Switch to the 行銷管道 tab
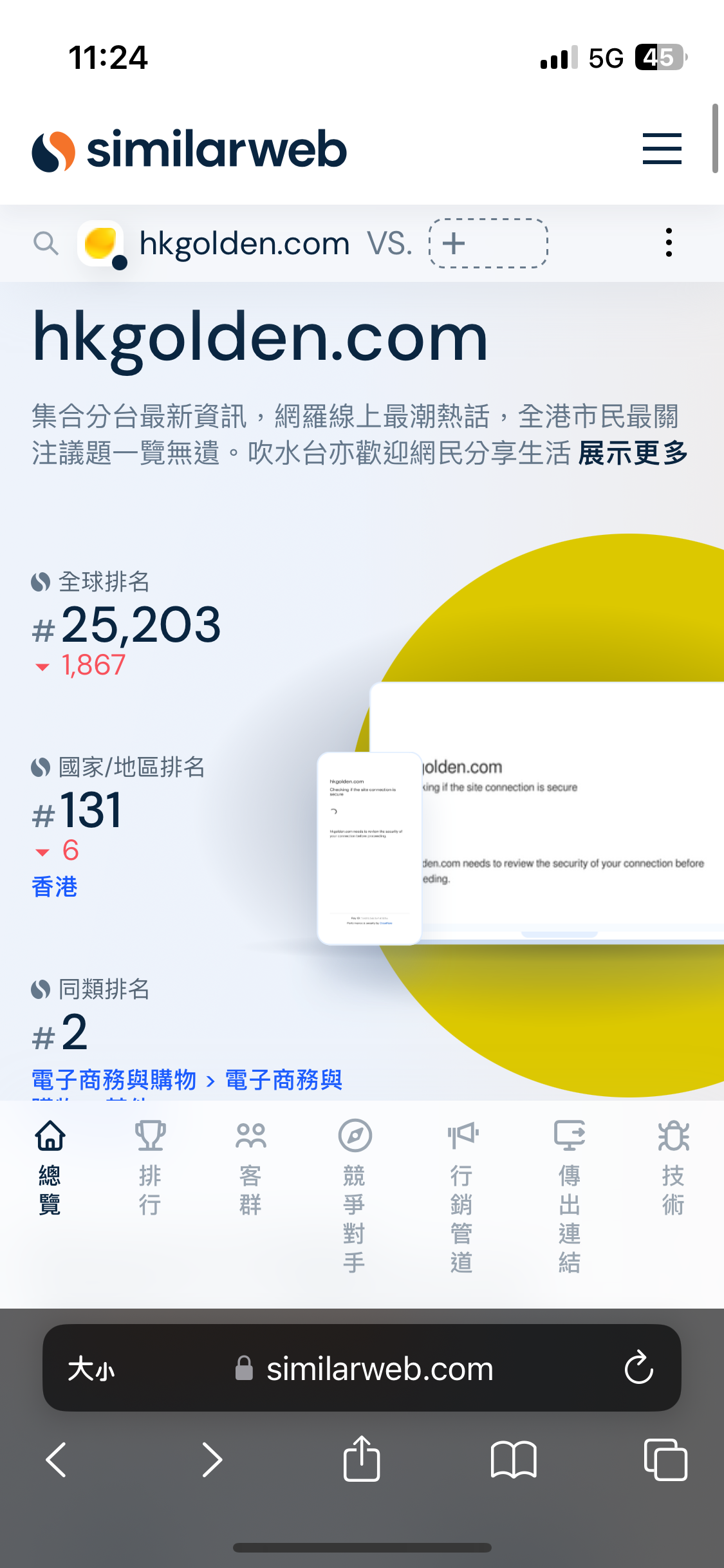Image resolution: width=724 pixels, height=1568 pixels. 461,1196
